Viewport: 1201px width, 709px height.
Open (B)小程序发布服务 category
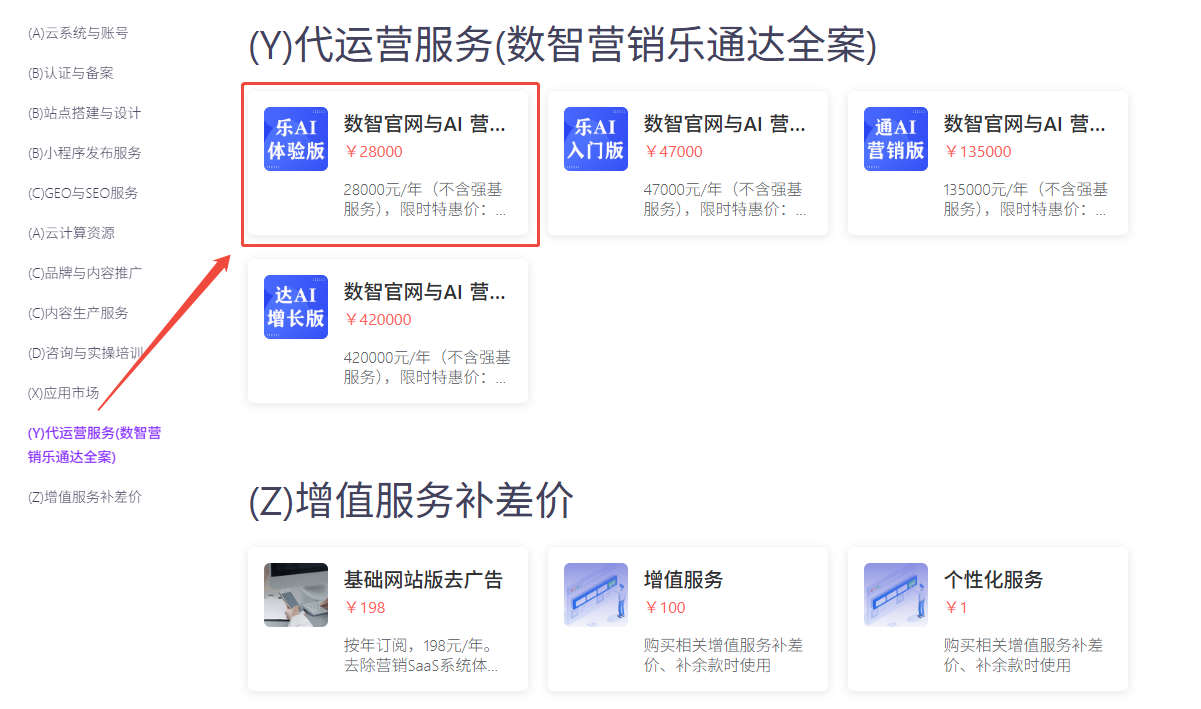pos(85,153)
